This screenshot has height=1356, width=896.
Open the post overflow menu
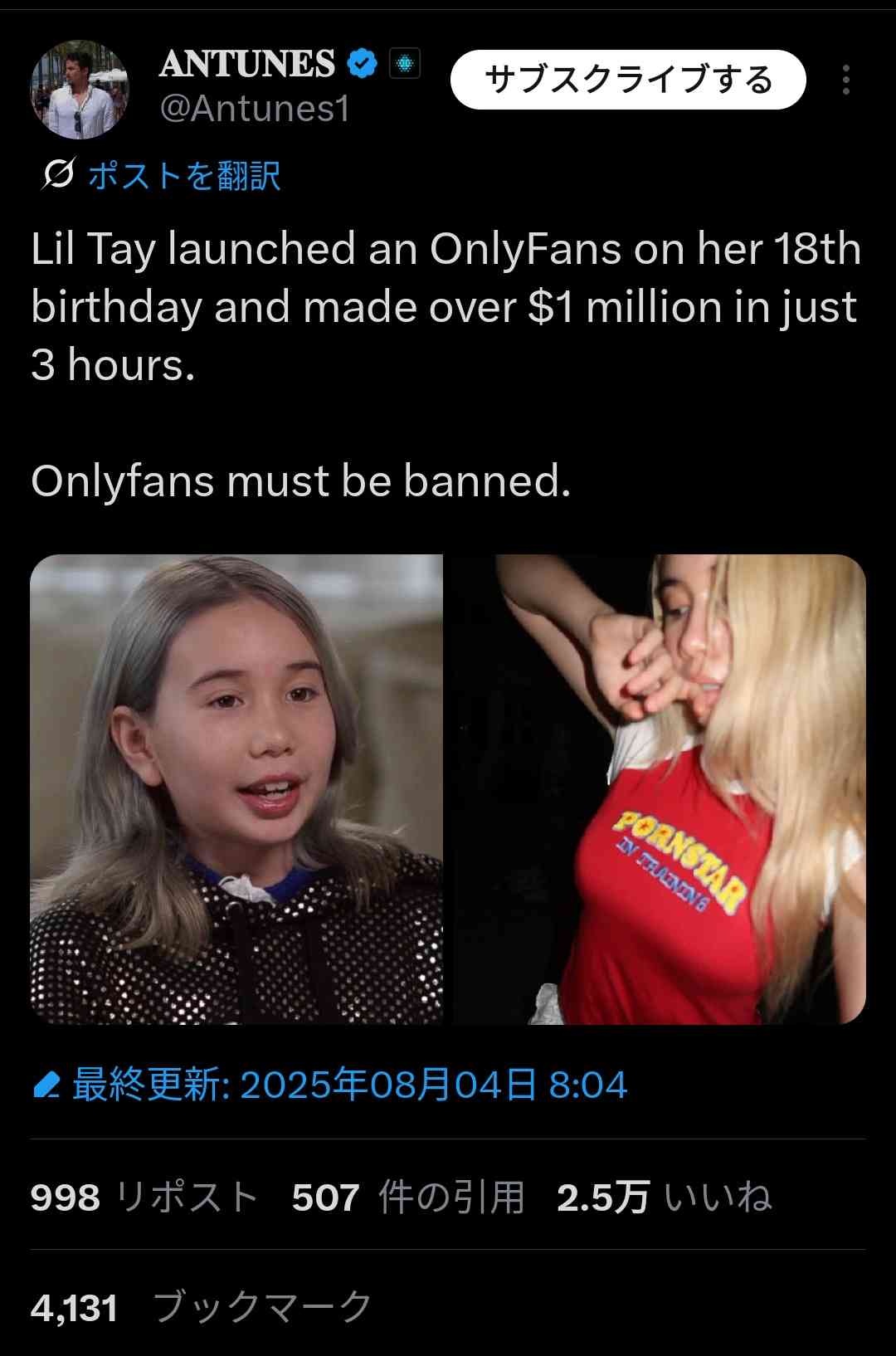pyautogui.click(x=845, y=80)
